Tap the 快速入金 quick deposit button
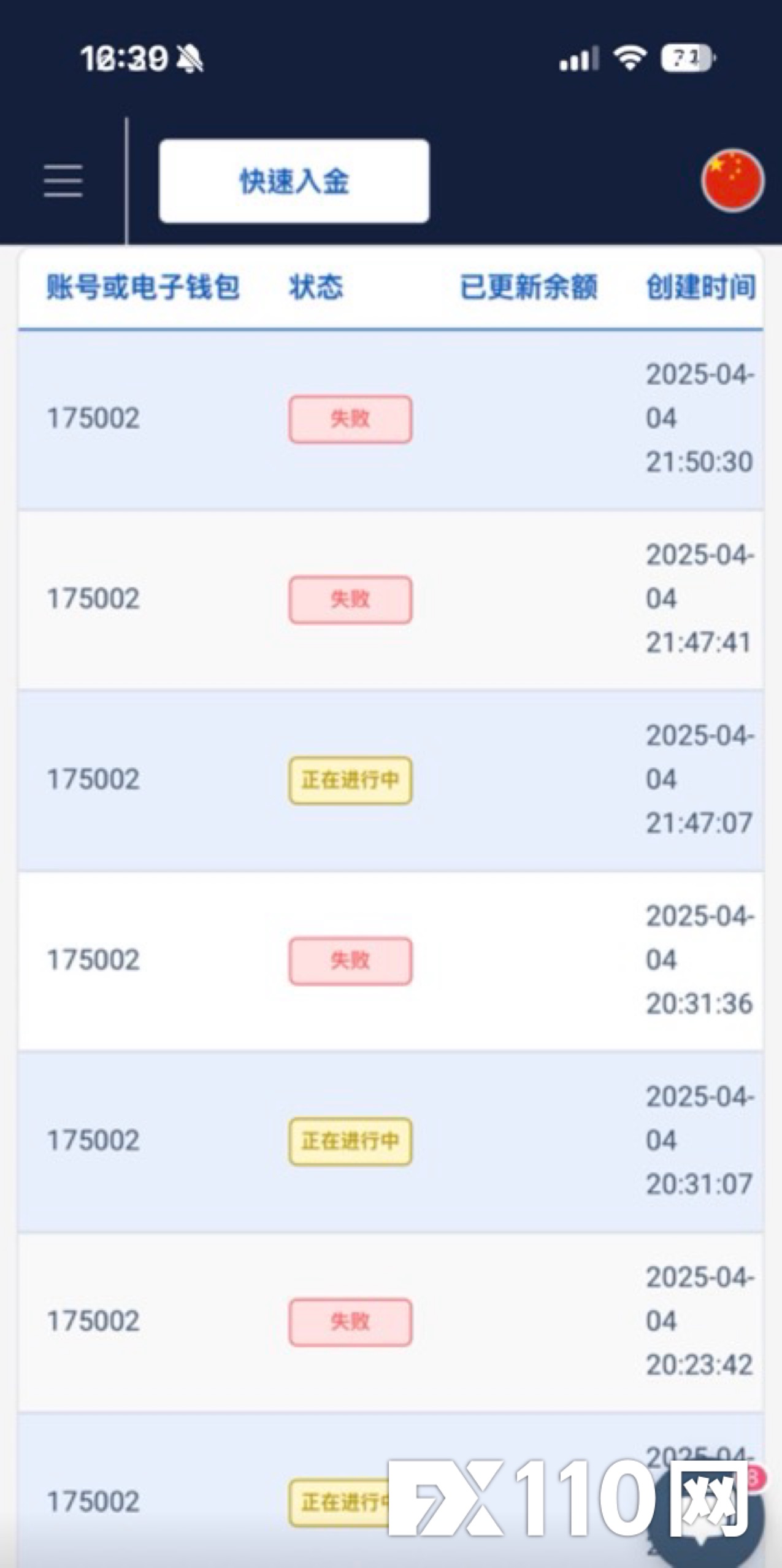 294,181
